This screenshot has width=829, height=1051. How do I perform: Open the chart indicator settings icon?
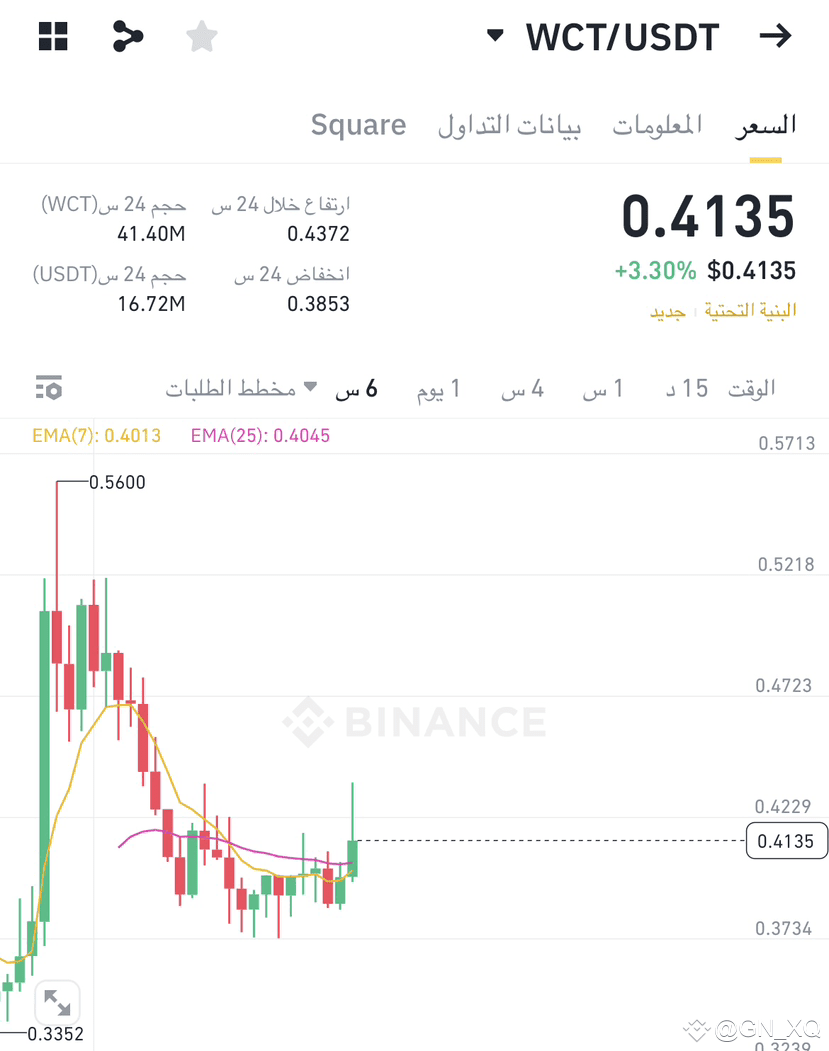pyautogui.click(x=49, y=387)
